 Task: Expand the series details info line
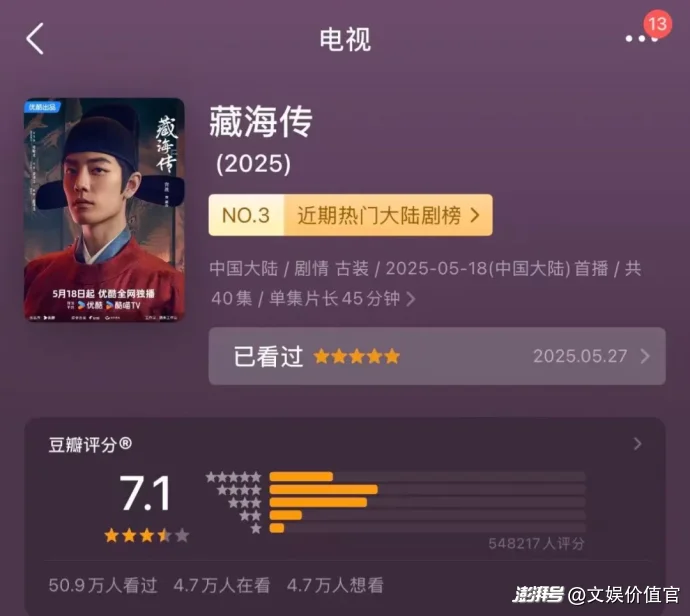(411, 298)
